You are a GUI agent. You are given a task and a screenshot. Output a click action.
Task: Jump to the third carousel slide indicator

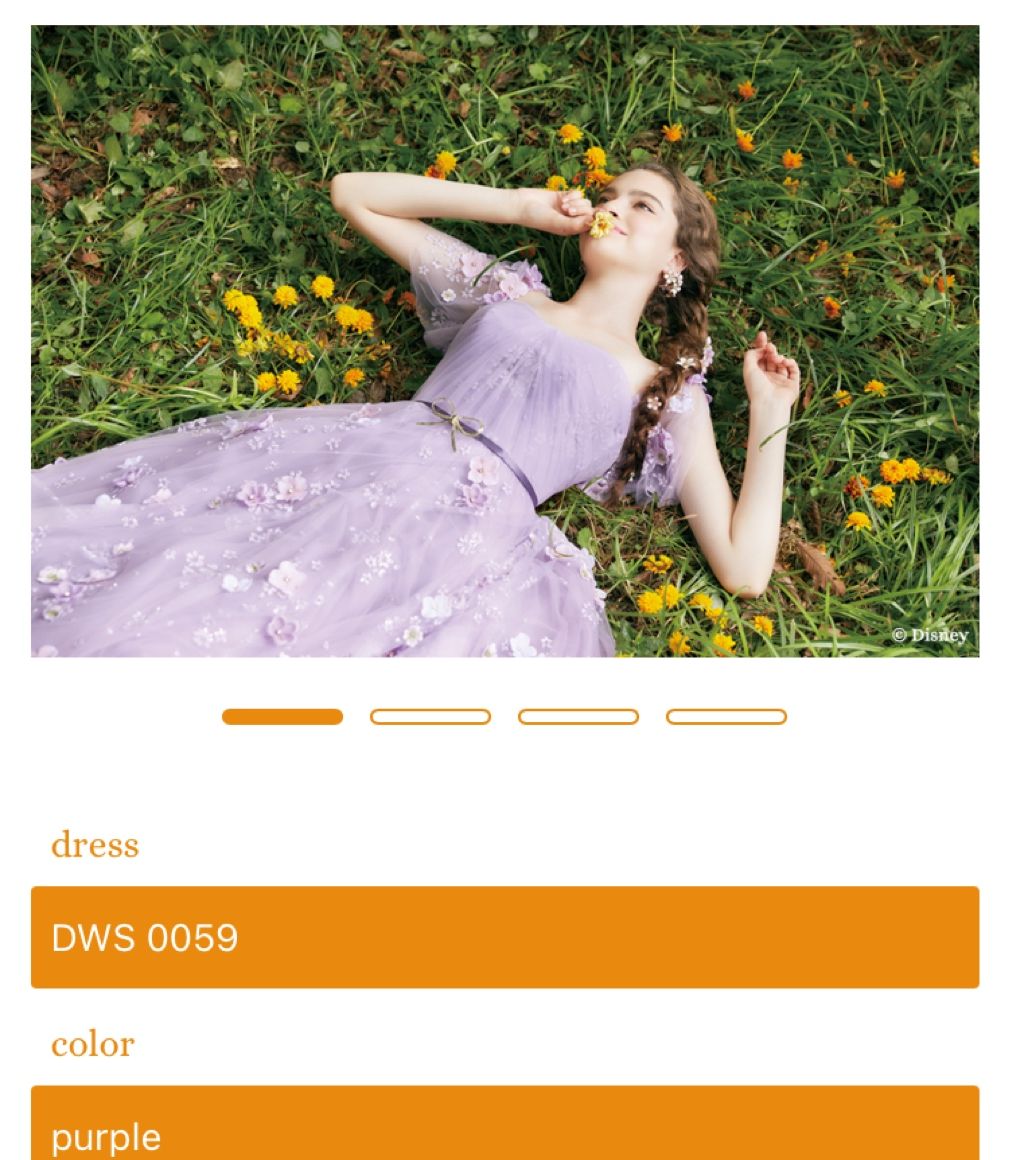tap(578, 716)
